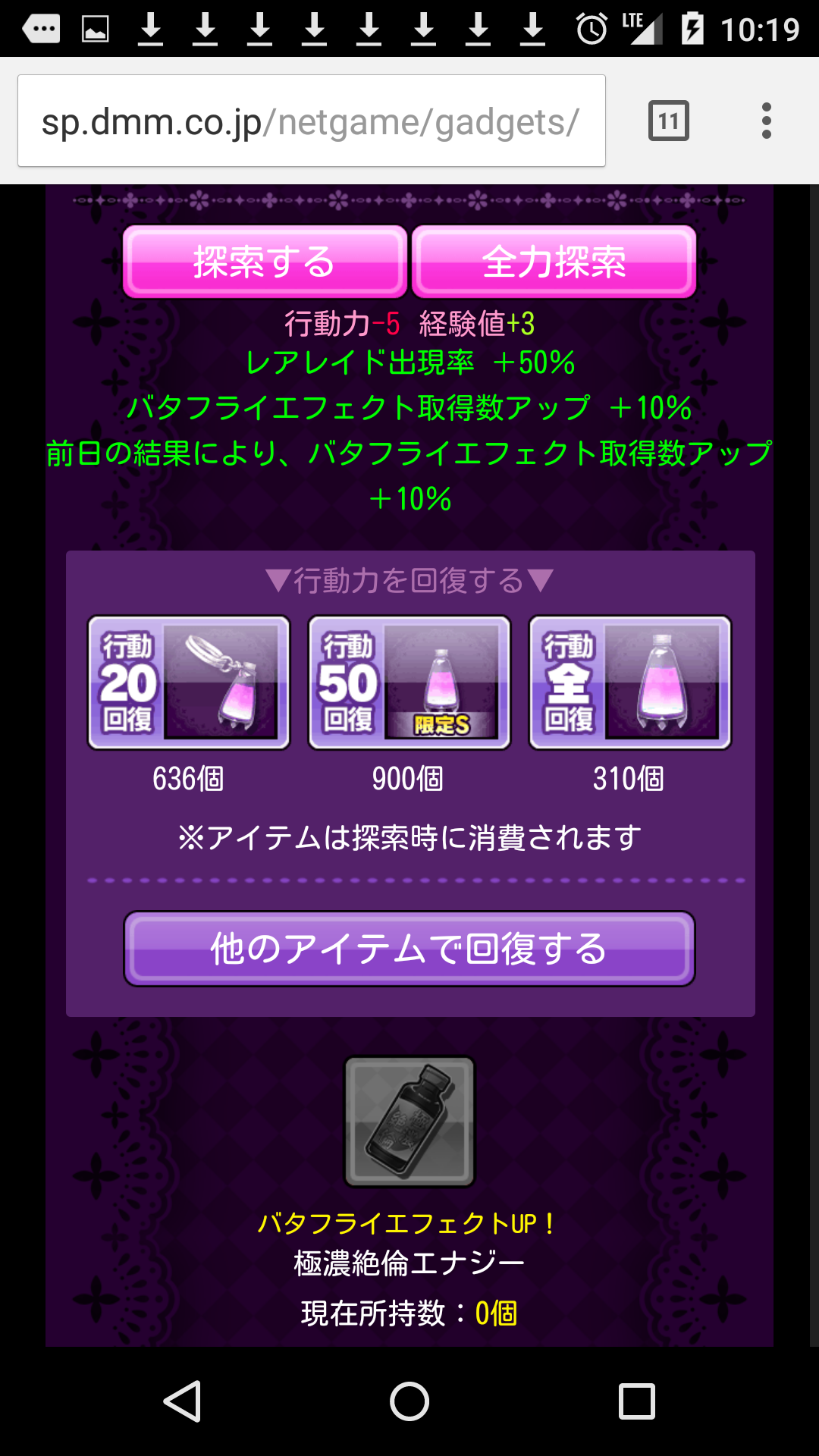The height and width of the screenshot is (1456, 819).
Task: Go to the home screen
Action: pyautogui.click(x=409, y=1401)
